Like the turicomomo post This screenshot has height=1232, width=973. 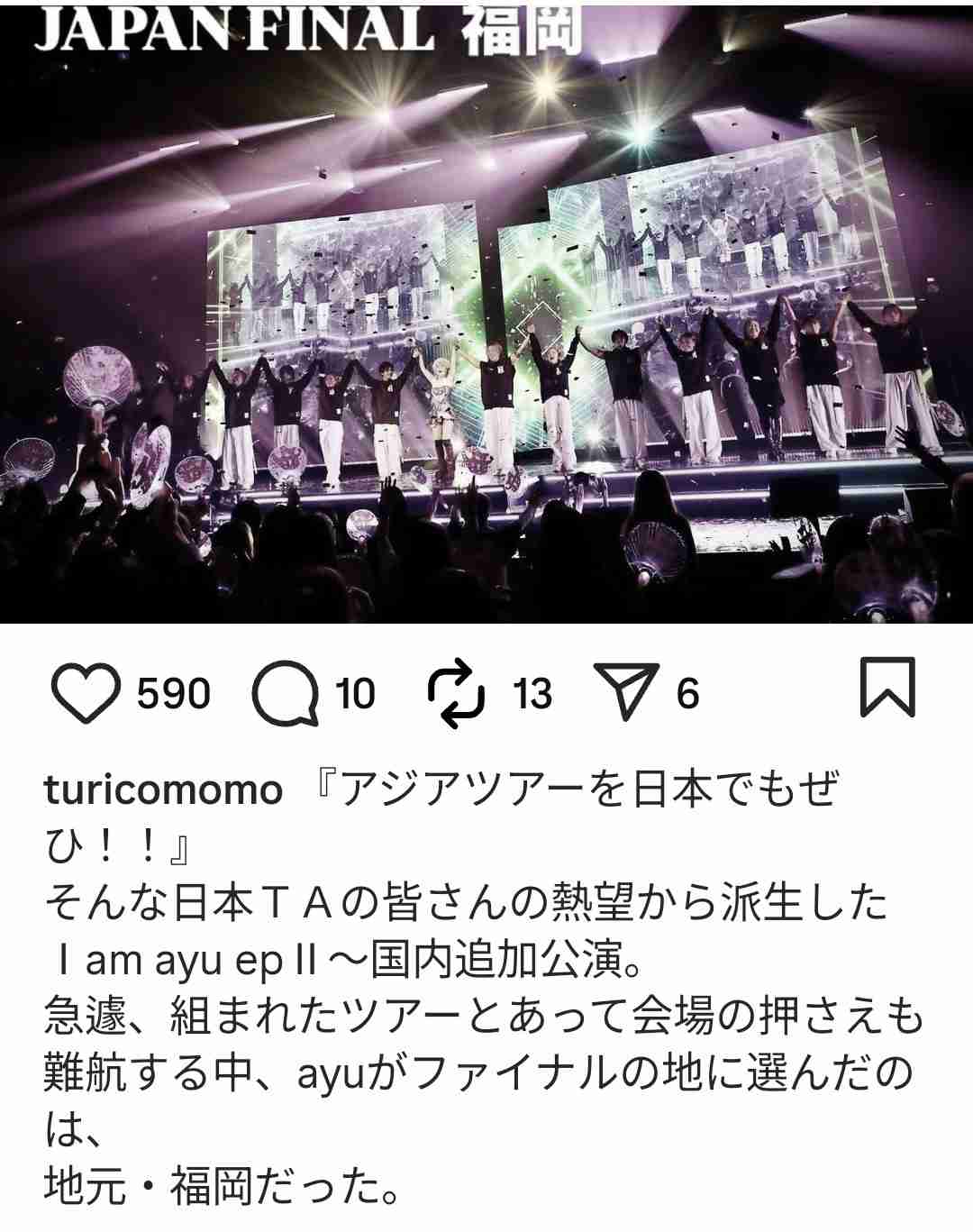(86, 693)
